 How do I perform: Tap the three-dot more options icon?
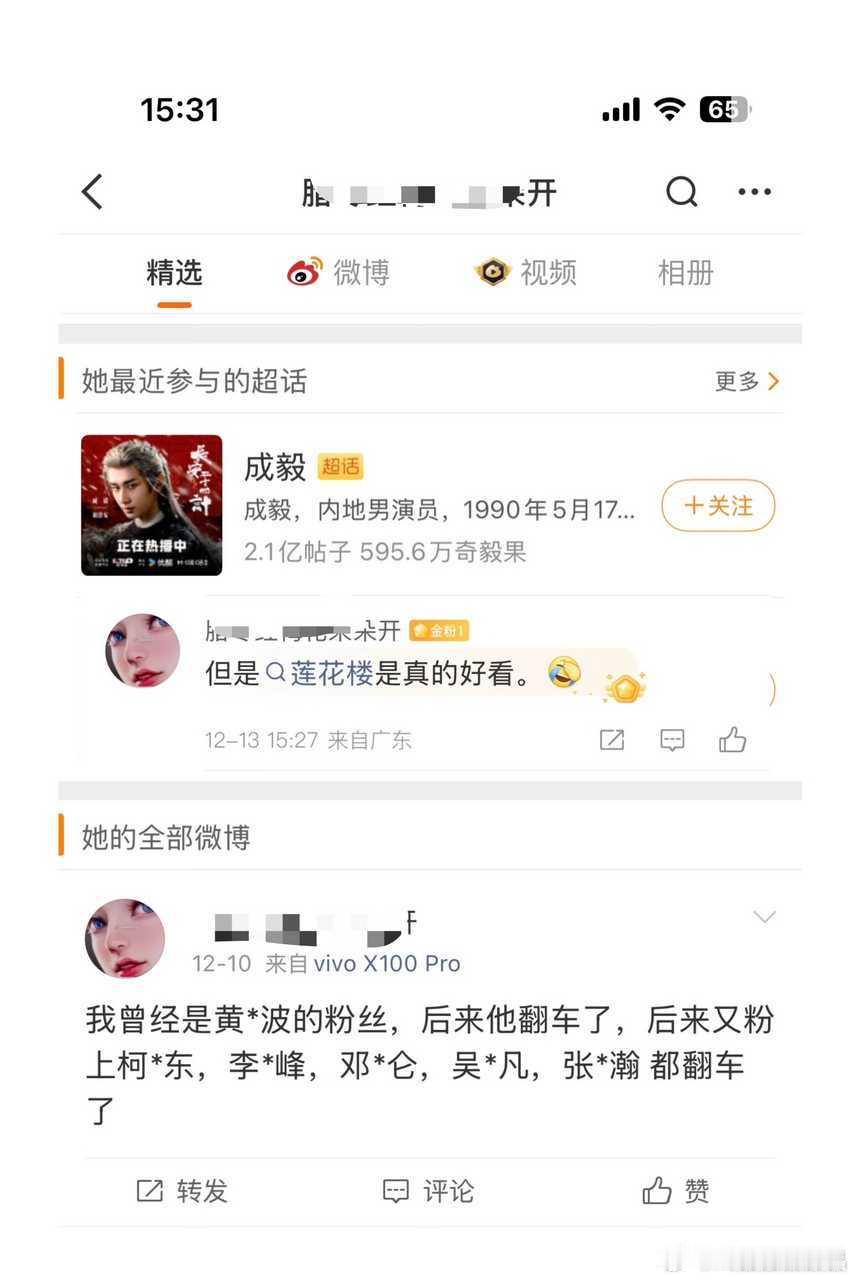pyautogui.click(x=754, y=191)
